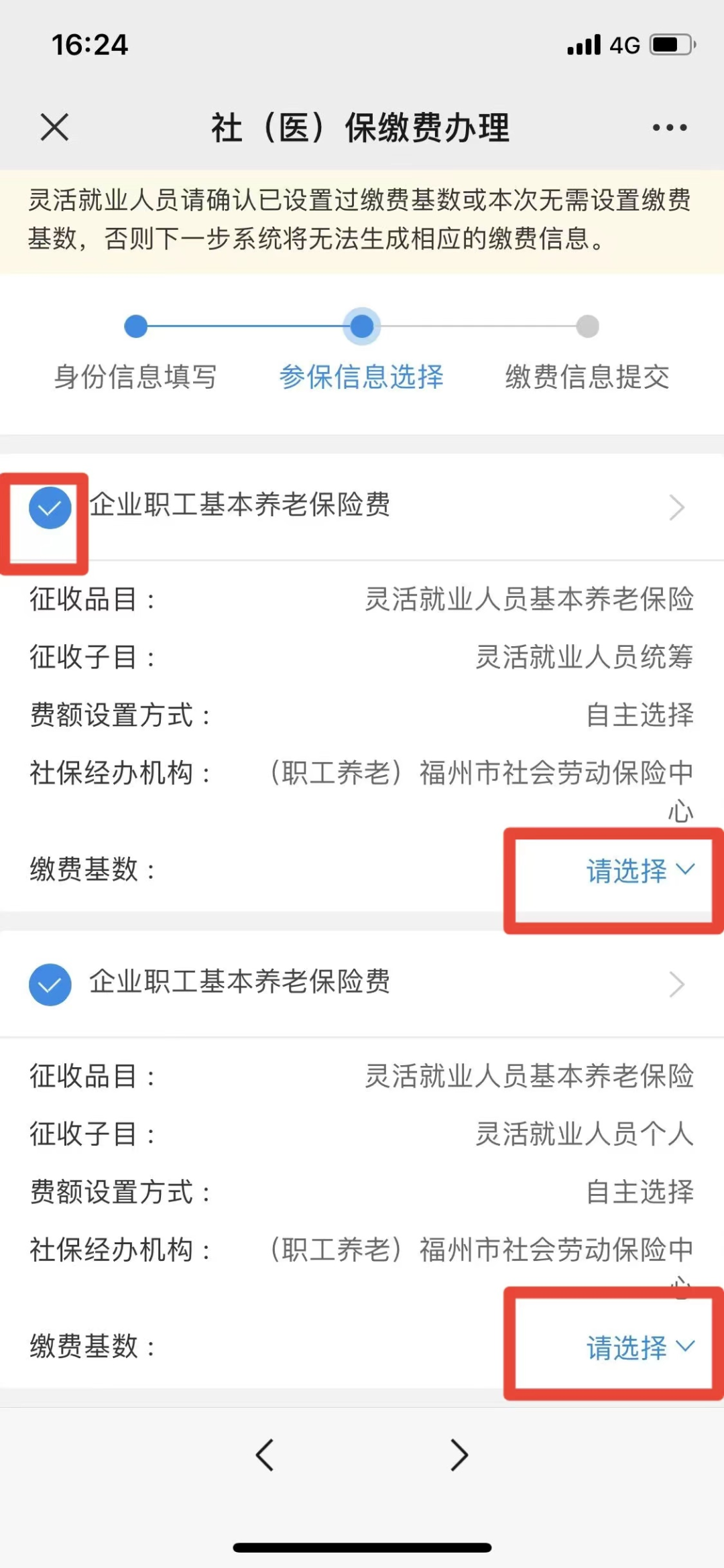Go back using the bottom left arrow
The image size is (724, 1568).
(265, 1455)
